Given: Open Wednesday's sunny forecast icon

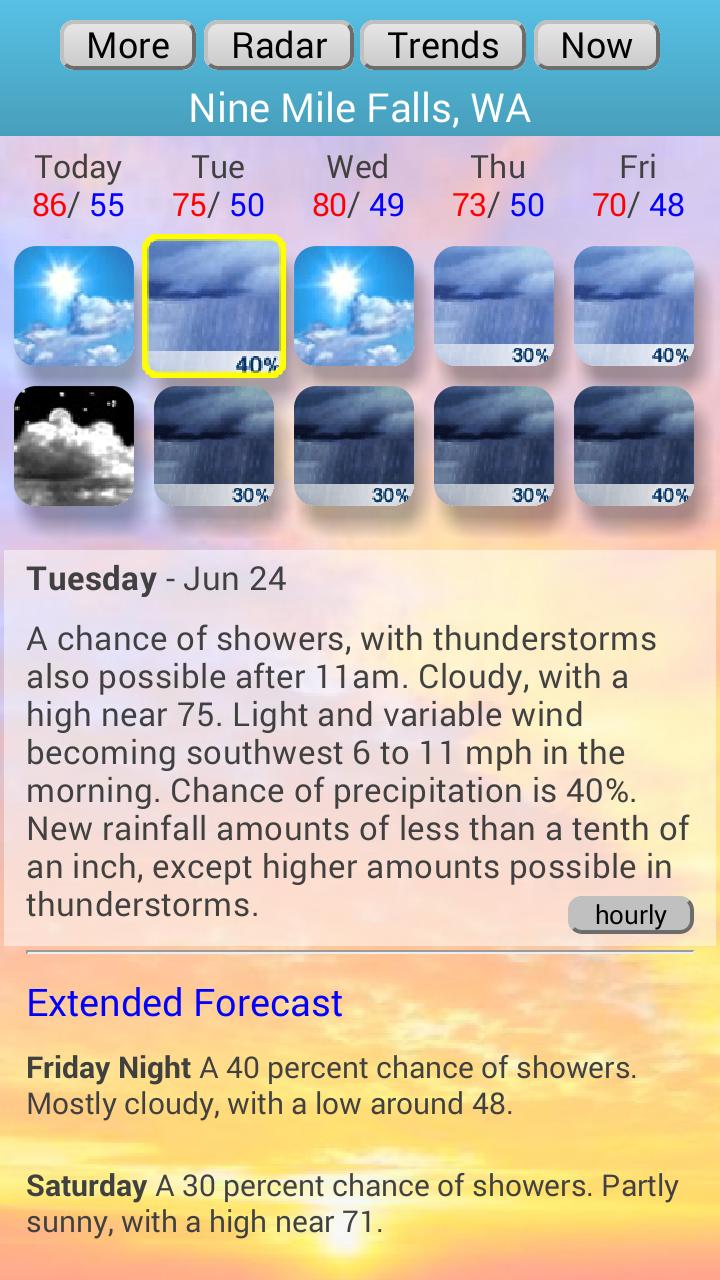Looking at the screenshot, I should (353, 305).
